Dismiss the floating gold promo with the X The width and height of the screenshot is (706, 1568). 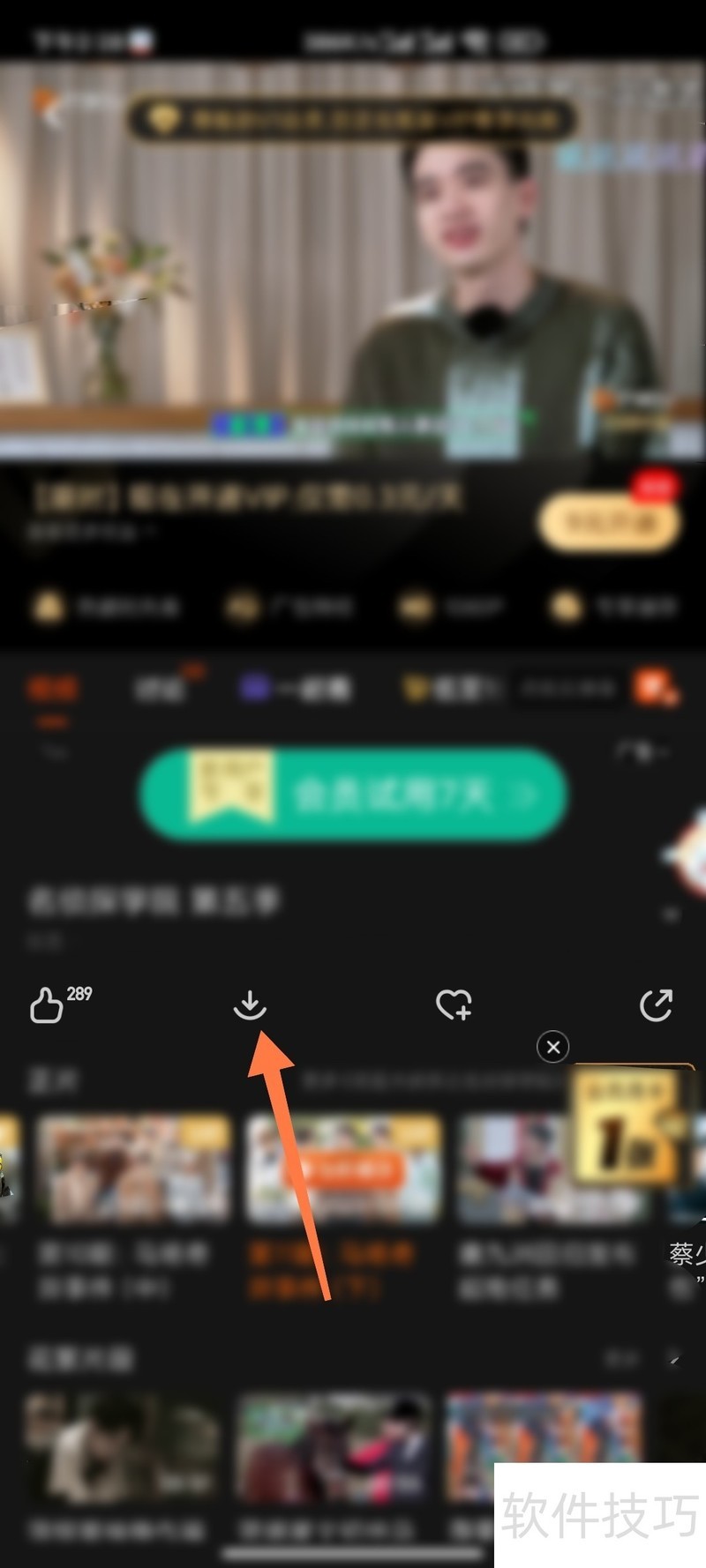tap(553, 1047)
